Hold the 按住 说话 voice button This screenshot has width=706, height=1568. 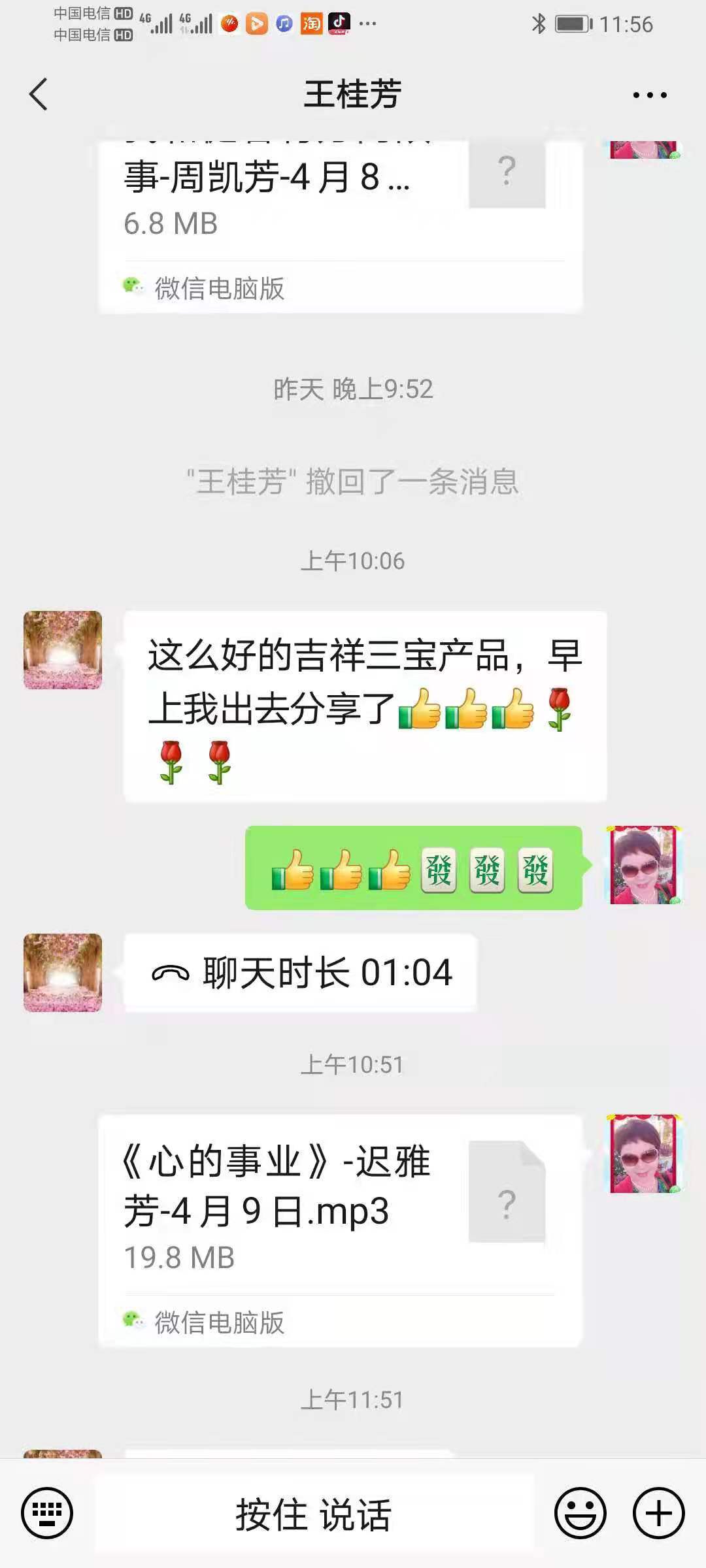(314, 1514)
